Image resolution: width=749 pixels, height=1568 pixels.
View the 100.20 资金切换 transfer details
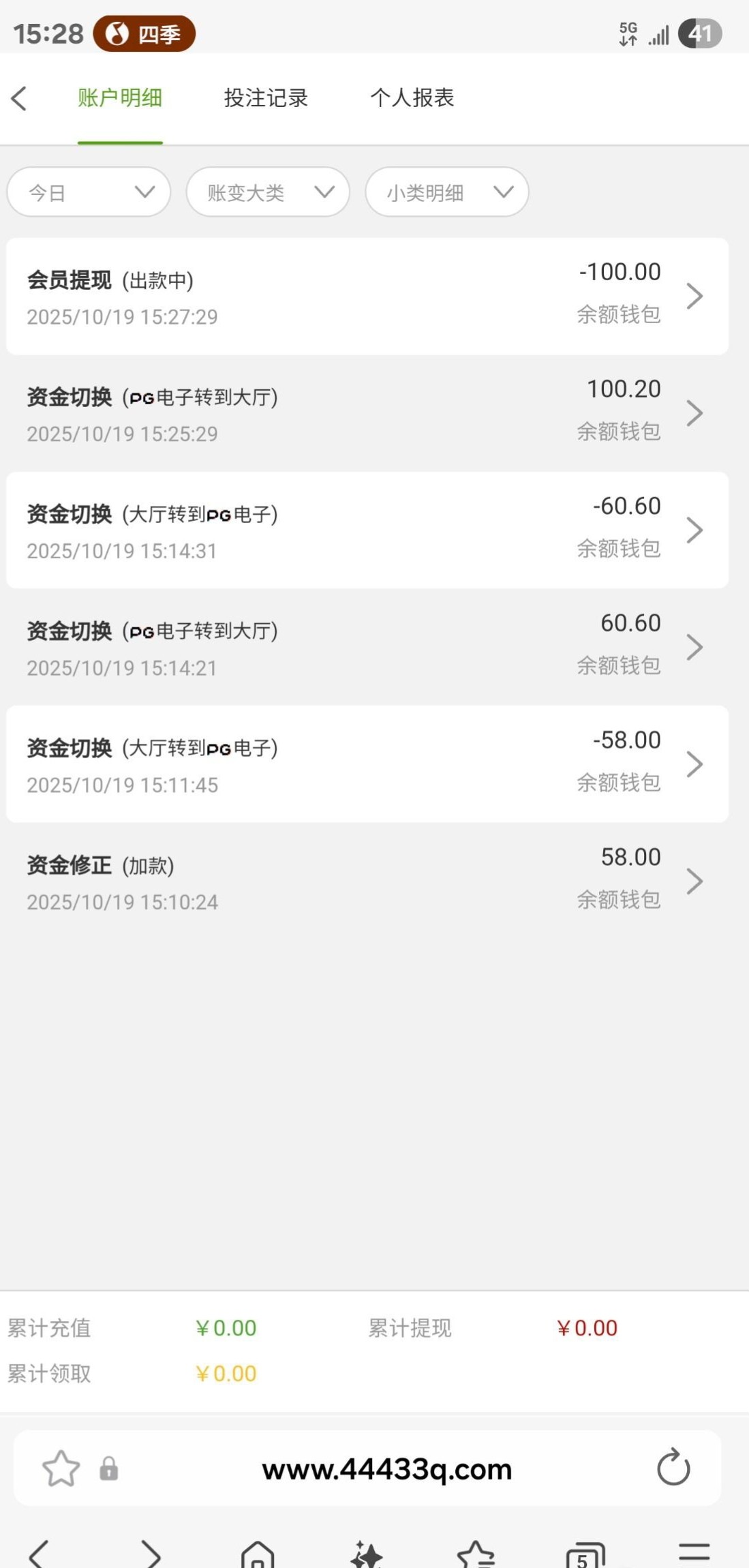tap(367, 413)
